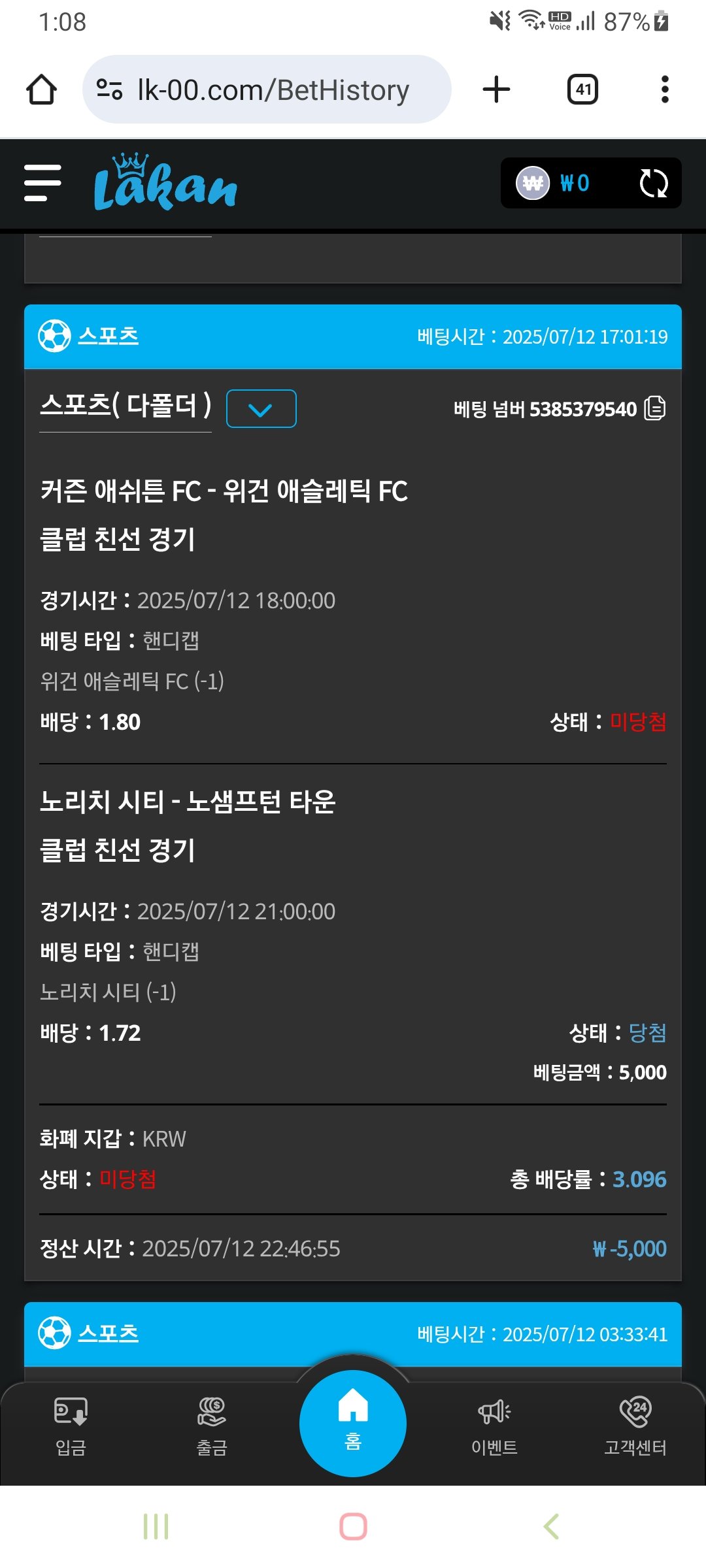706x1568 pixels.
Task: Return to the 홈 main page
Action: (353, 1423)
